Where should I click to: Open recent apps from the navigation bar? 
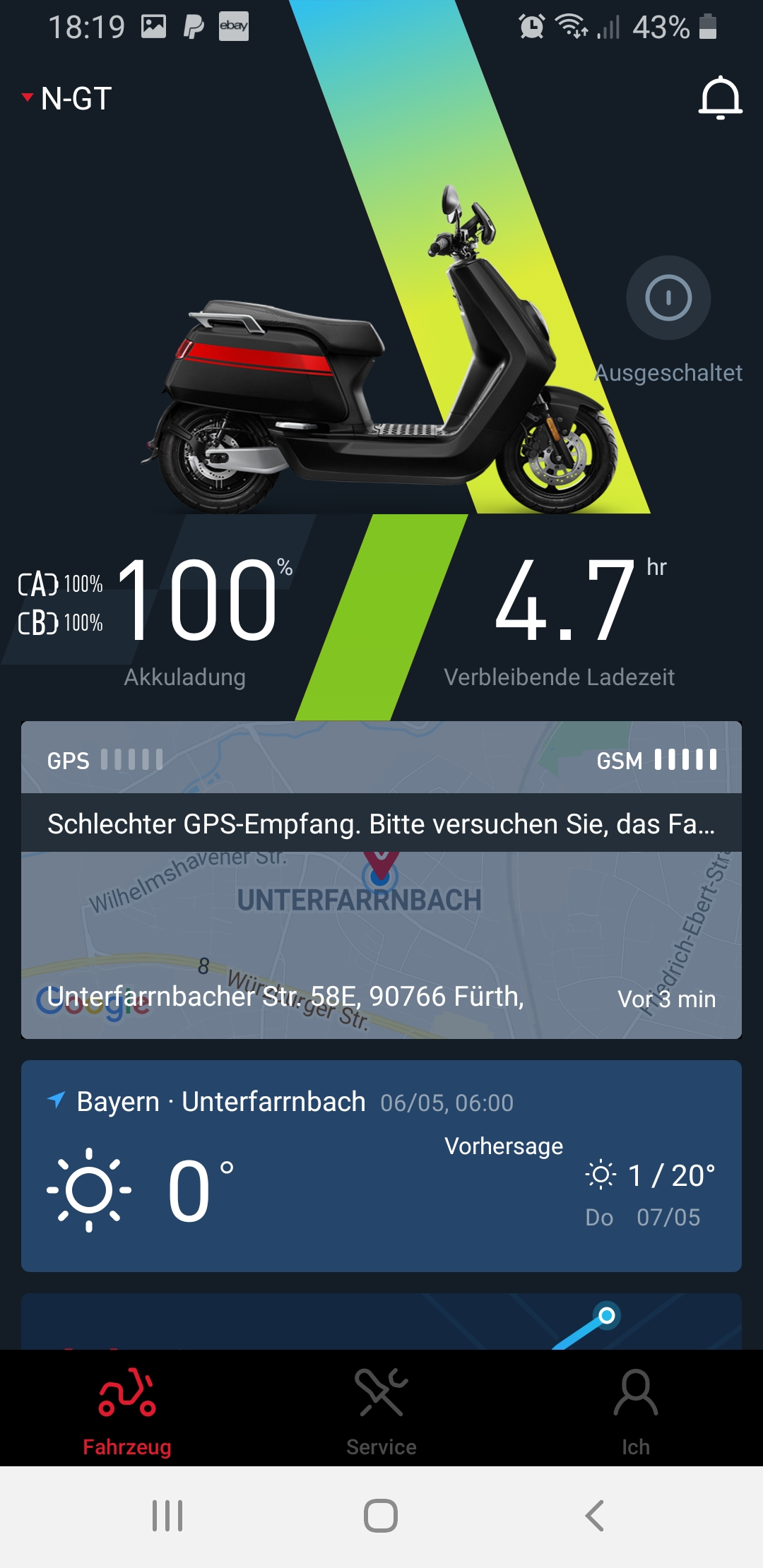[x=167, y=1516]
